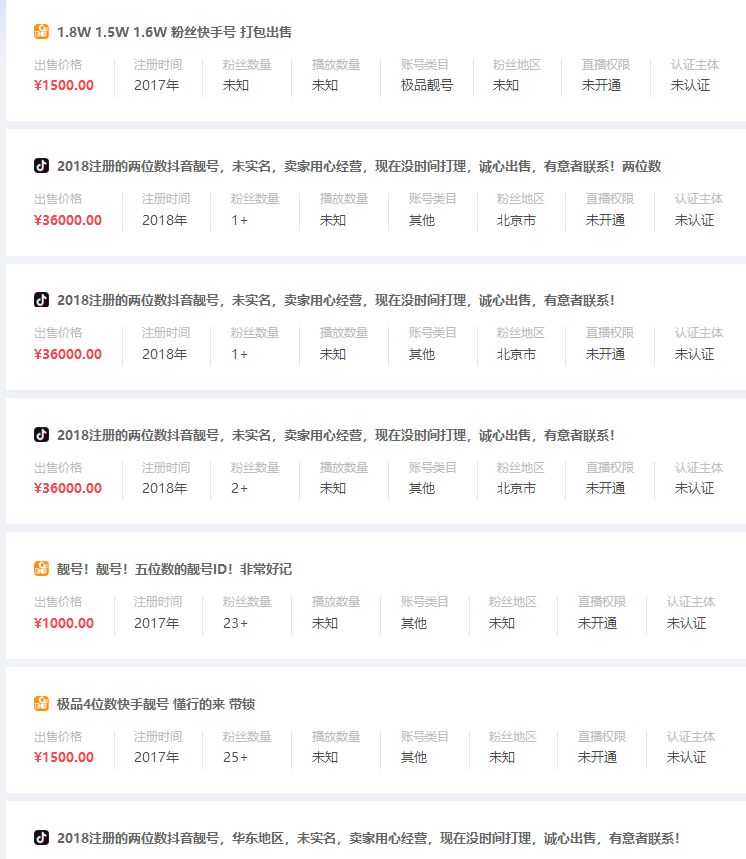The width and height of the screenshot is (746, 859).
Task: Select the 华东地区 两位数抖音靓号 listing
Action: [368, 838]
